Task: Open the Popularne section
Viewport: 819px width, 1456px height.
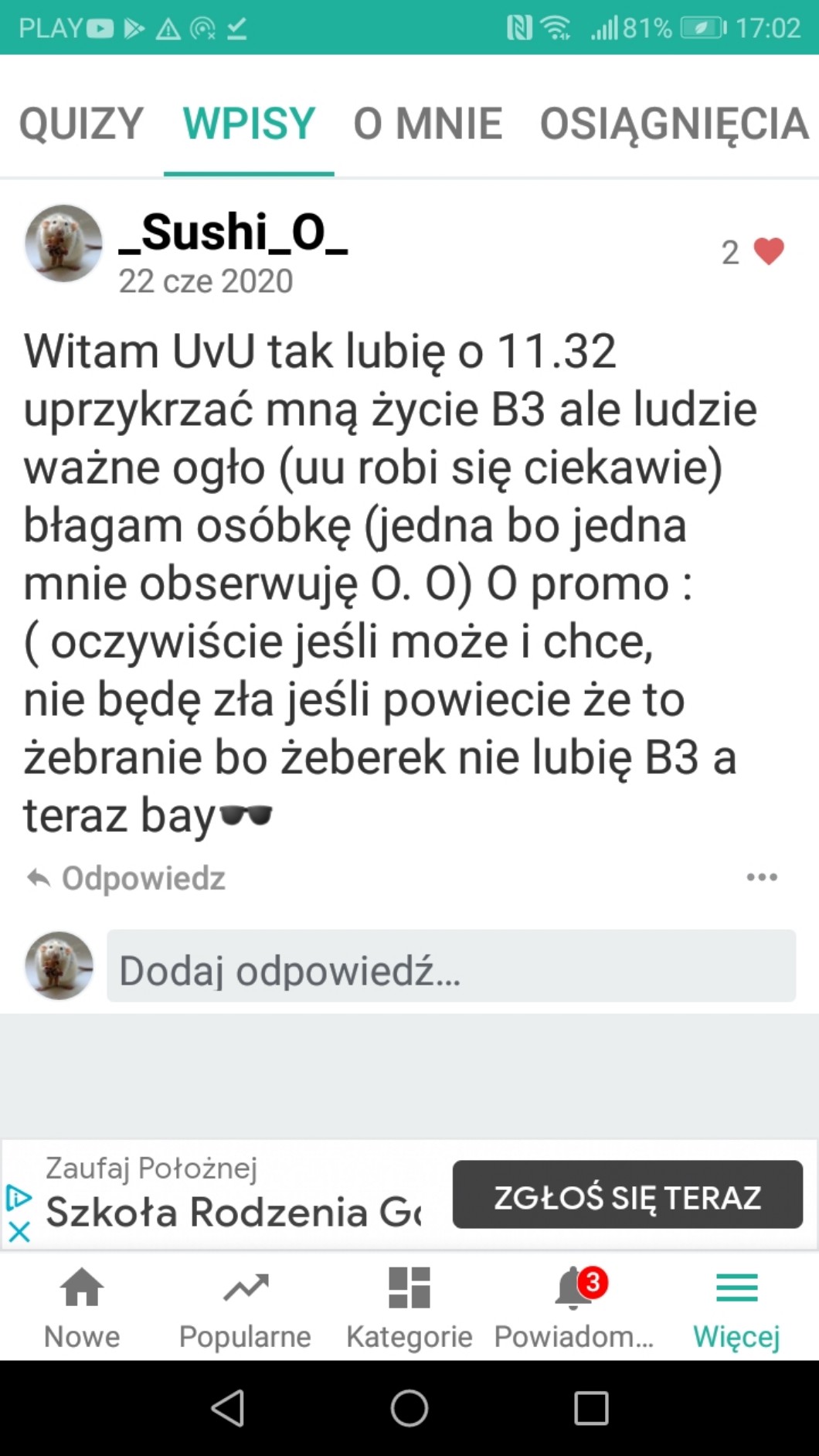Action: coord(245,1307)
